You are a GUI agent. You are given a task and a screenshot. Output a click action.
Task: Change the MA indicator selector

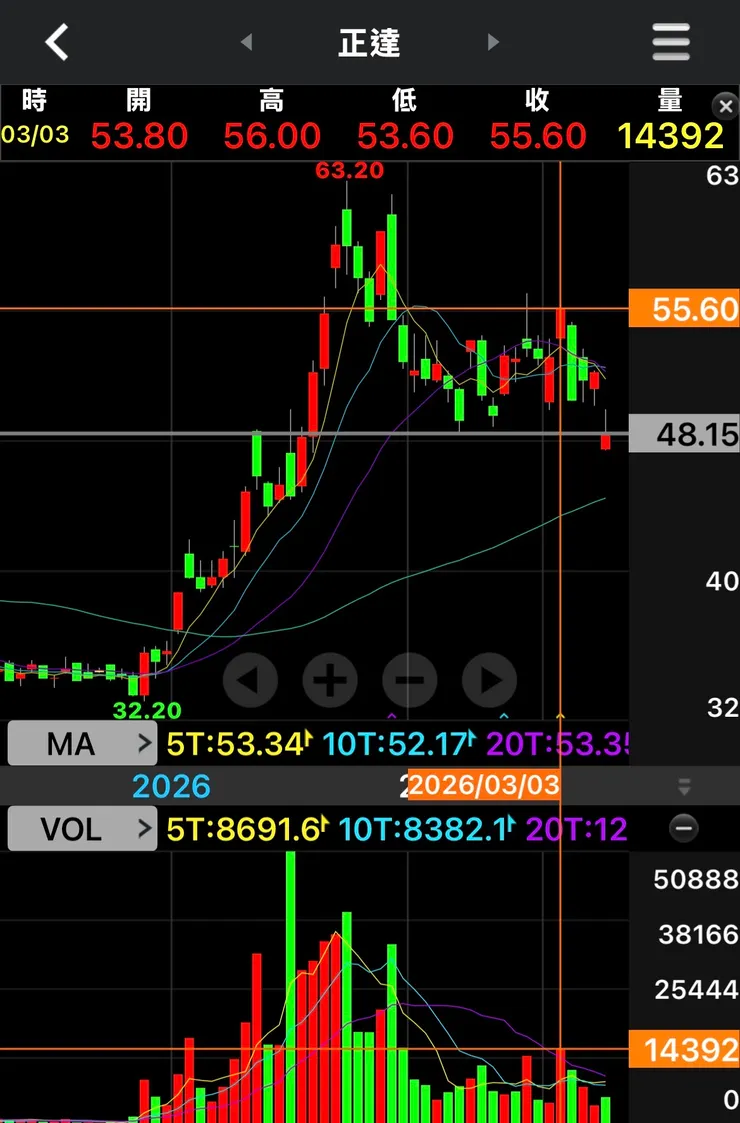pyautogui.click(x=82, y=743)
